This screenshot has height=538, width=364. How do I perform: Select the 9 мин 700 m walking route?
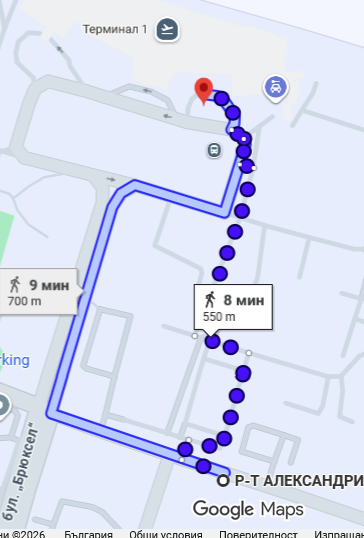[x=39, y=291]
